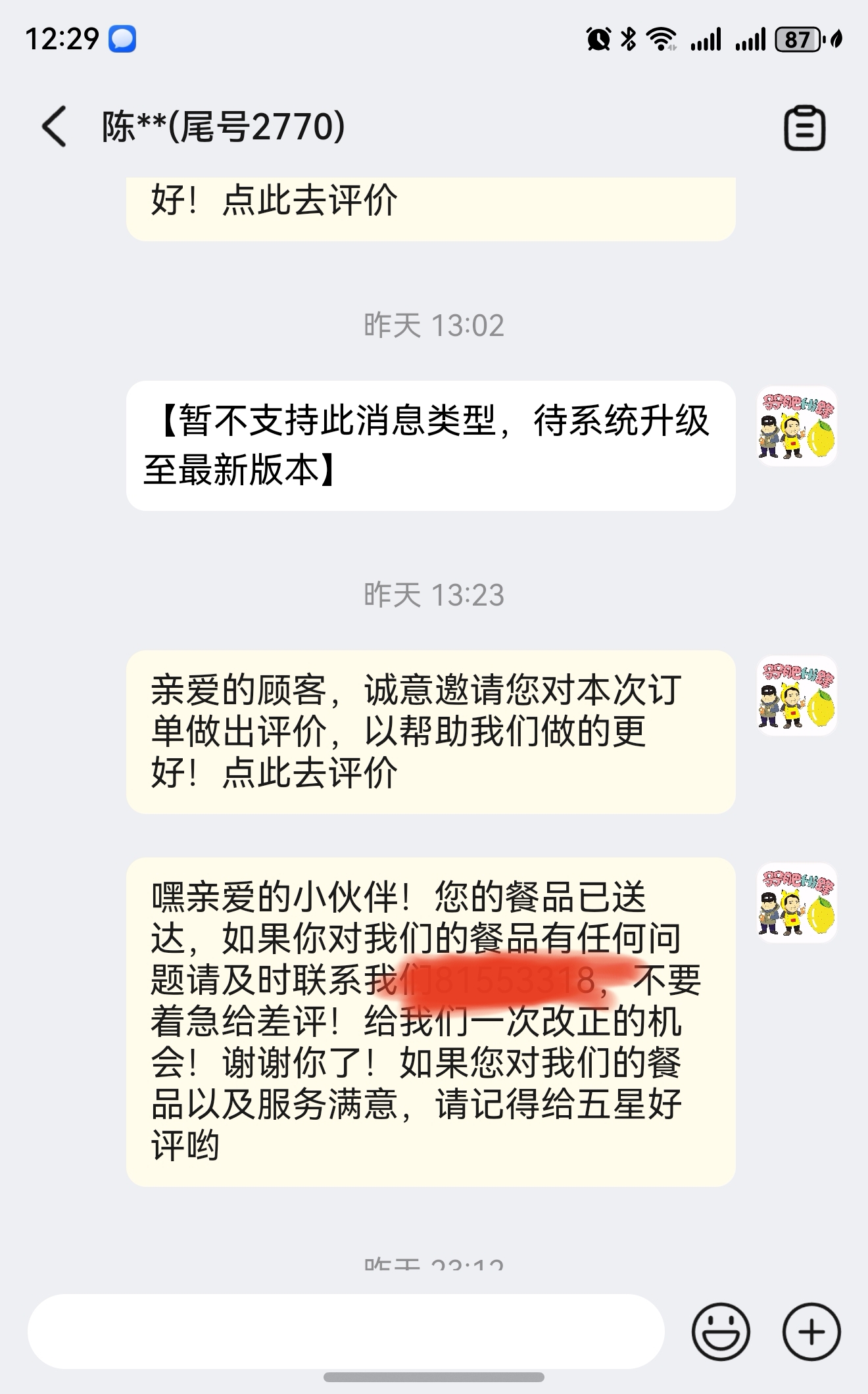Tap the message input field

click(x=345, y=1332)
